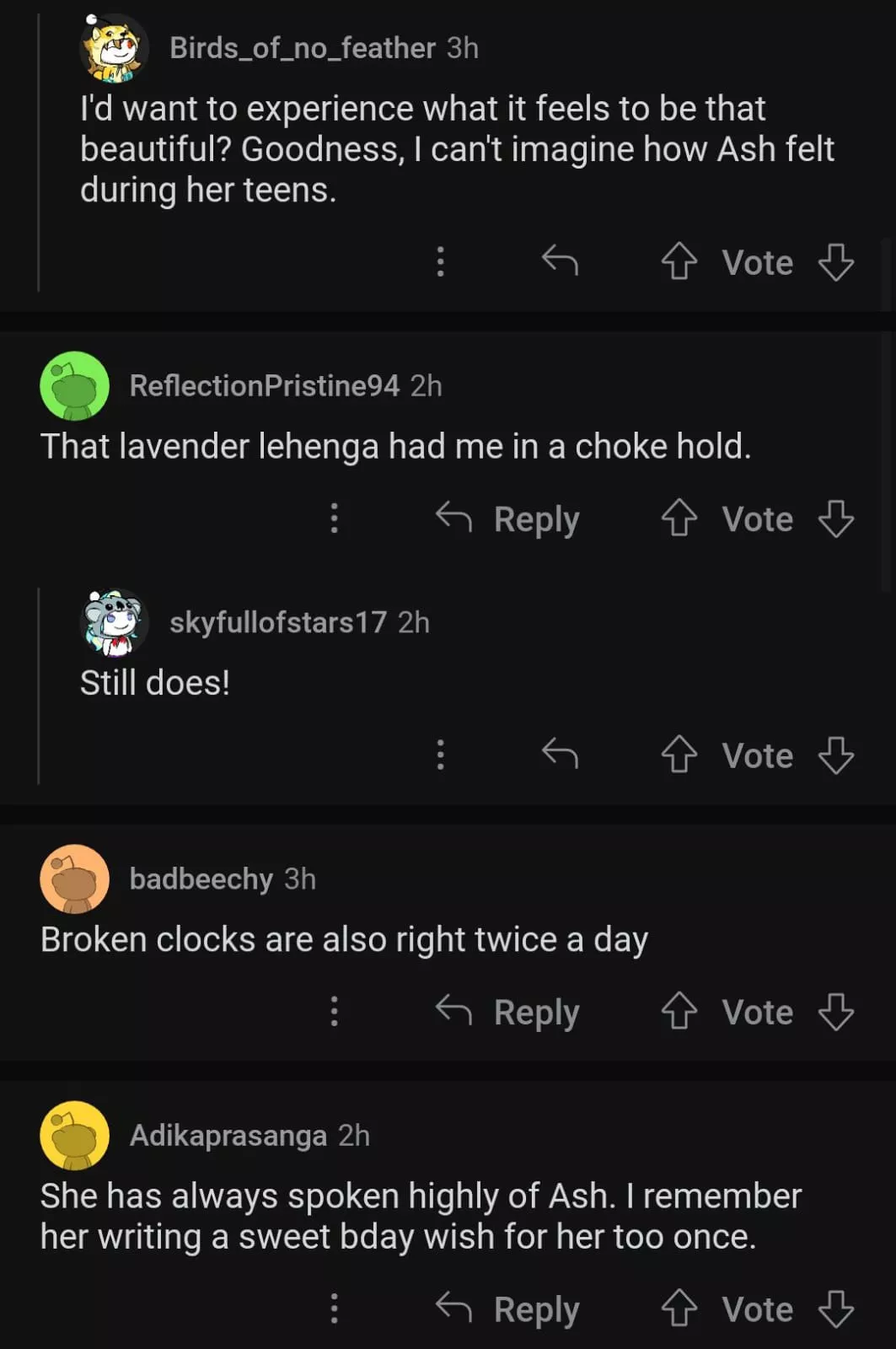896x1349 pixels.
Task: Downvote skyfullofstars17's comment
Action: tap(835, 755)
